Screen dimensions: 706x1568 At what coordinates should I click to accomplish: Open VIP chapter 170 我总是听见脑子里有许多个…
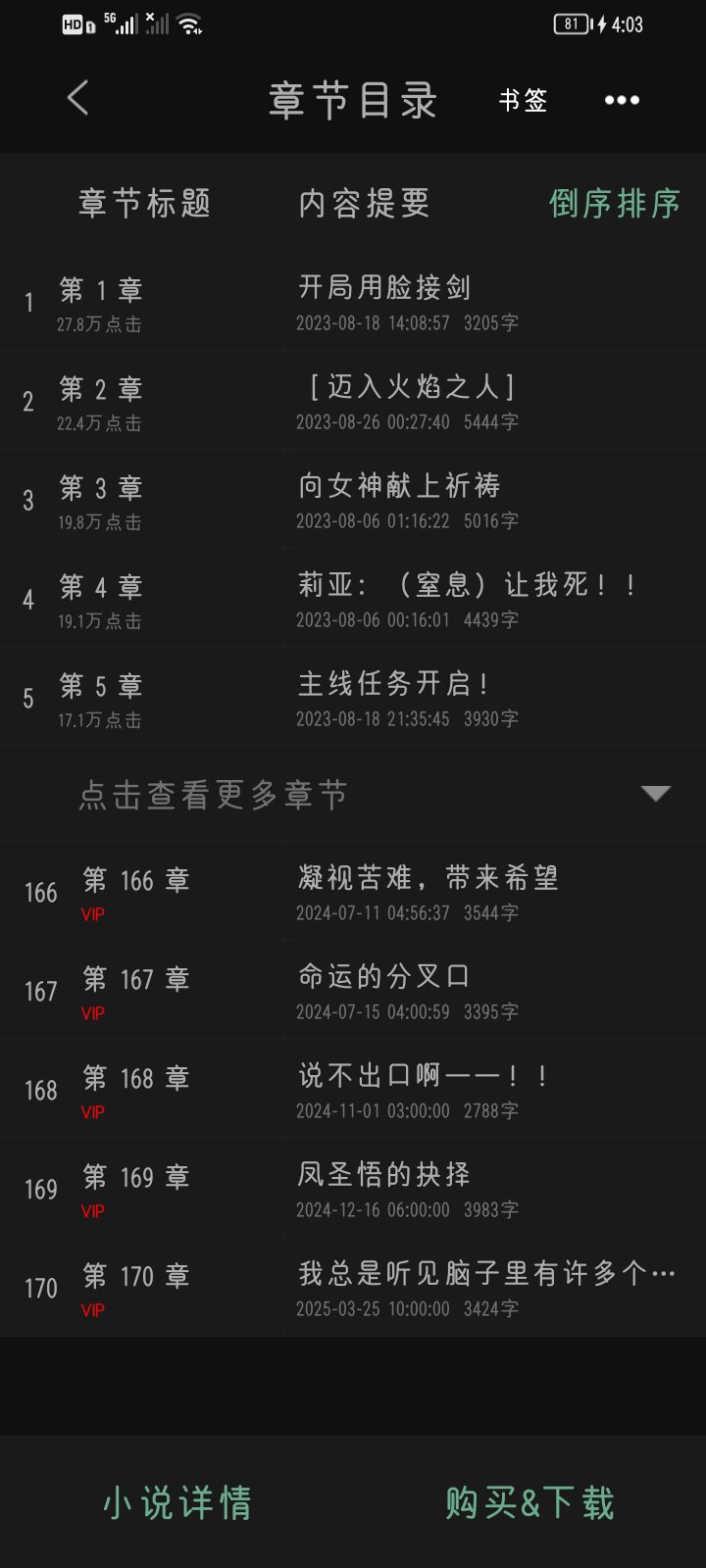point(485,1288)
